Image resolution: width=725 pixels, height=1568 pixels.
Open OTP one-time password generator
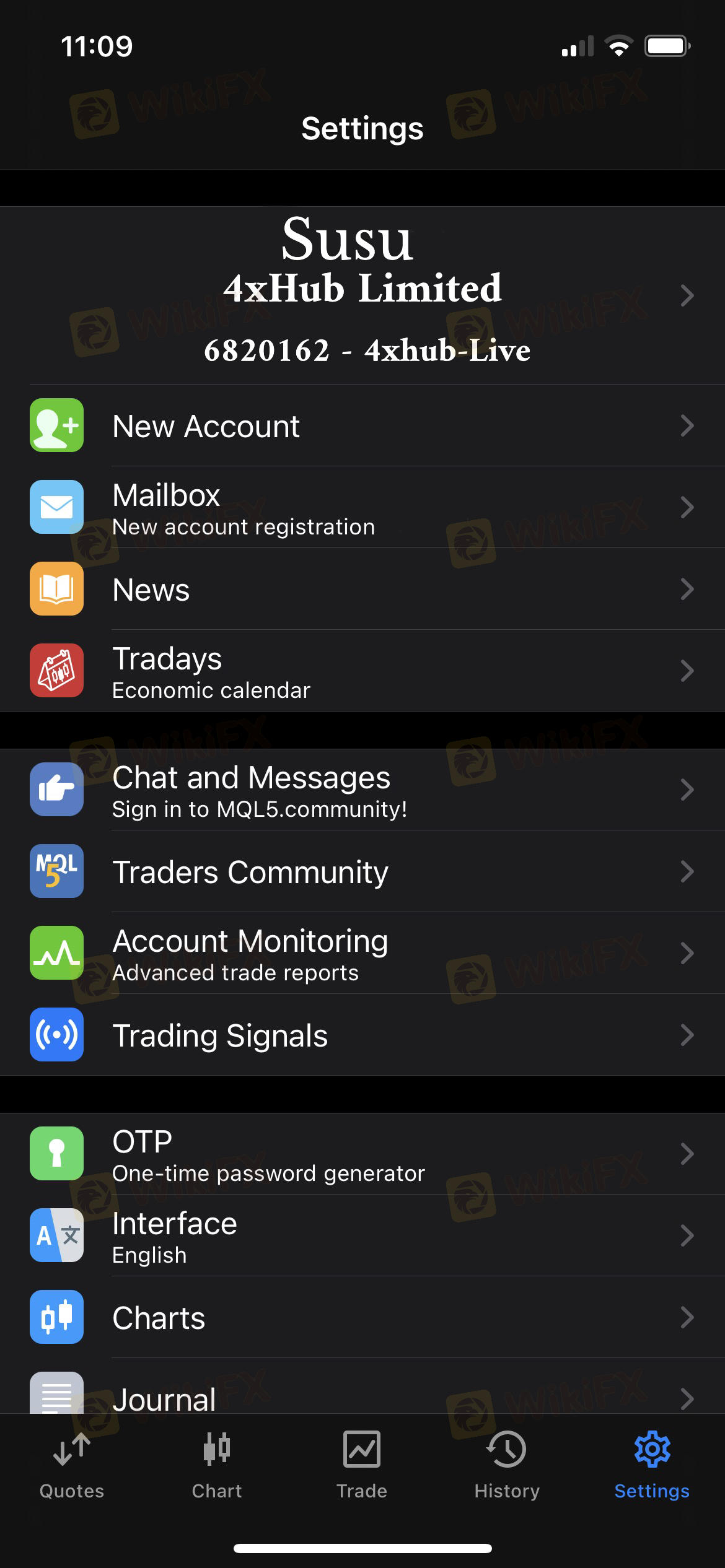click(x=362, y=1154)
